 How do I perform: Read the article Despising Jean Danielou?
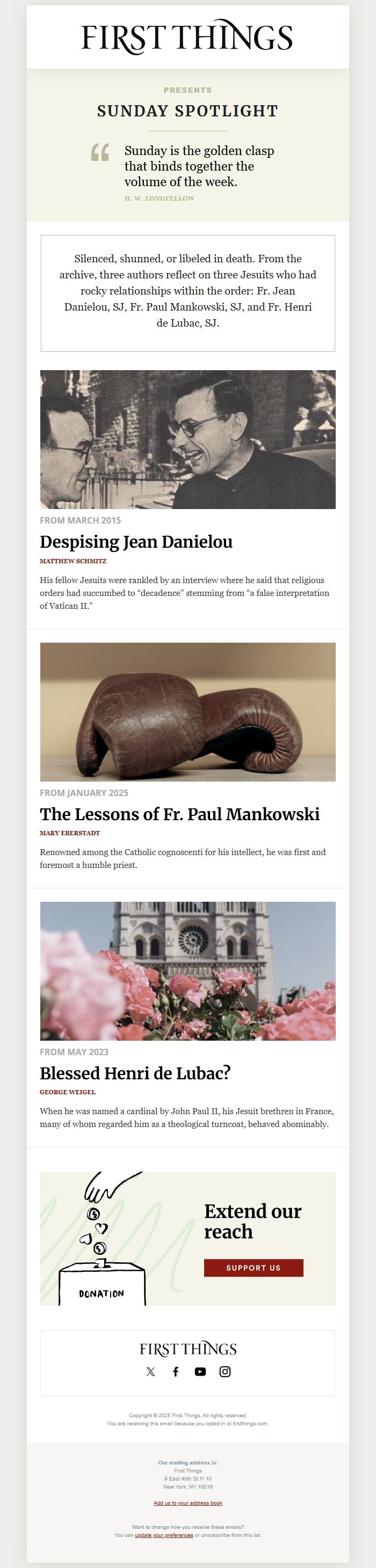click(x=136, y=542)
